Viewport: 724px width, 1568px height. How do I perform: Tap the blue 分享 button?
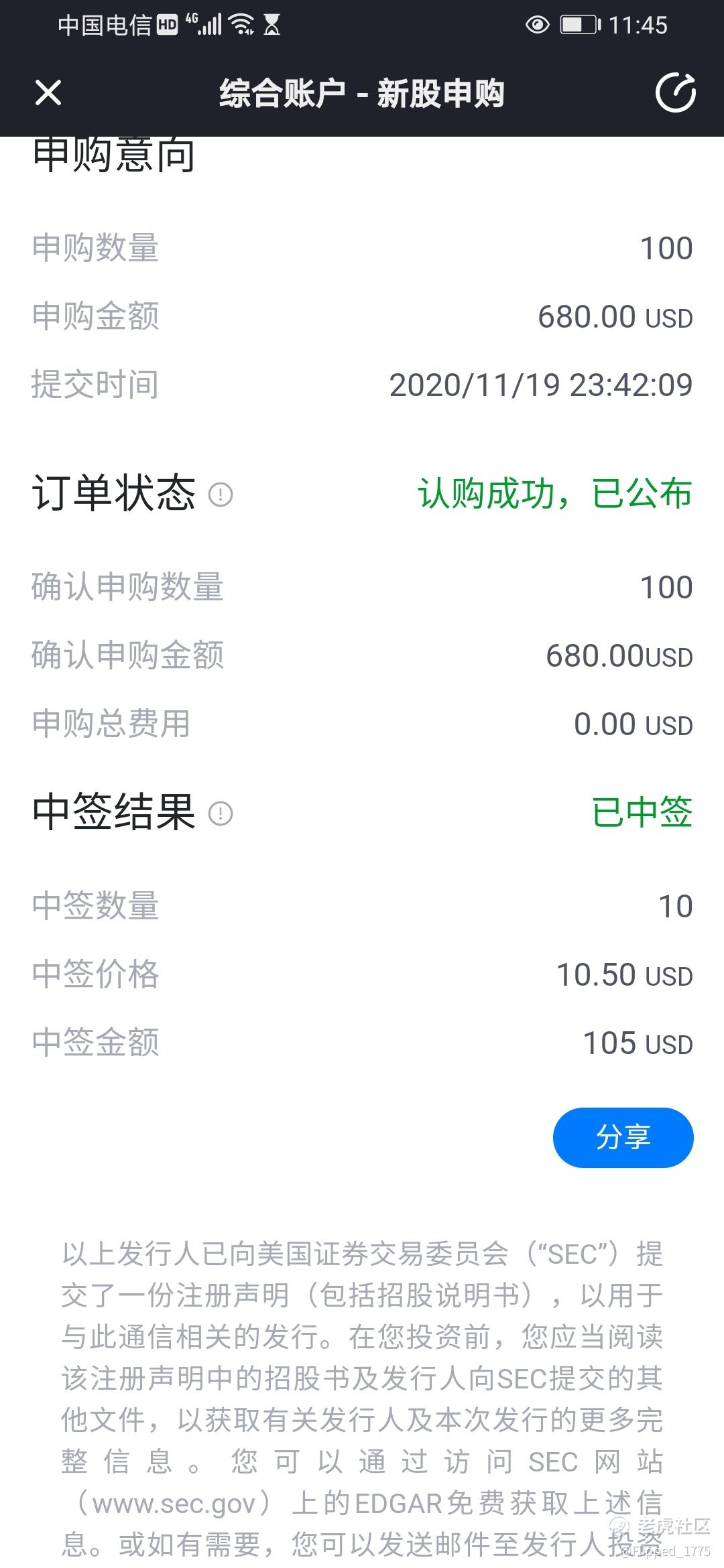(623, 1137)
